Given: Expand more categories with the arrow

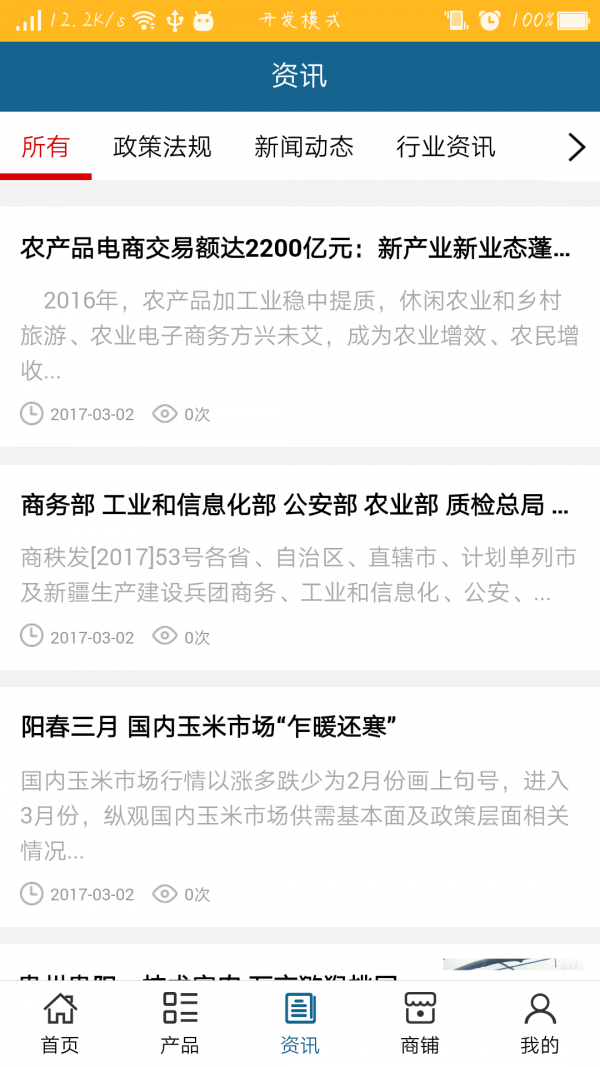Looking at the screenshot, I should [576, 148].
